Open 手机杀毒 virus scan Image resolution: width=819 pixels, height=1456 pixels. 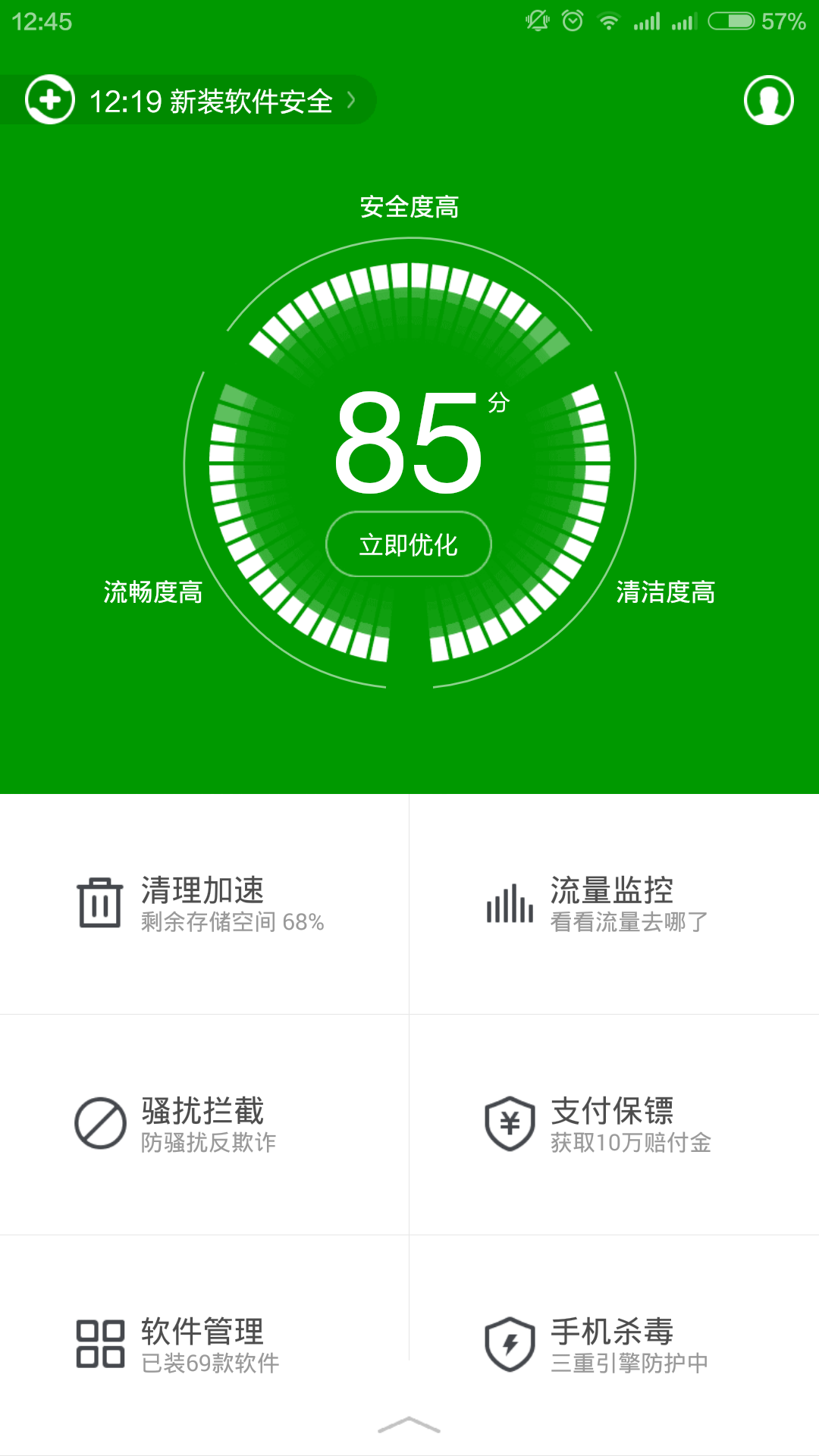613,1345
